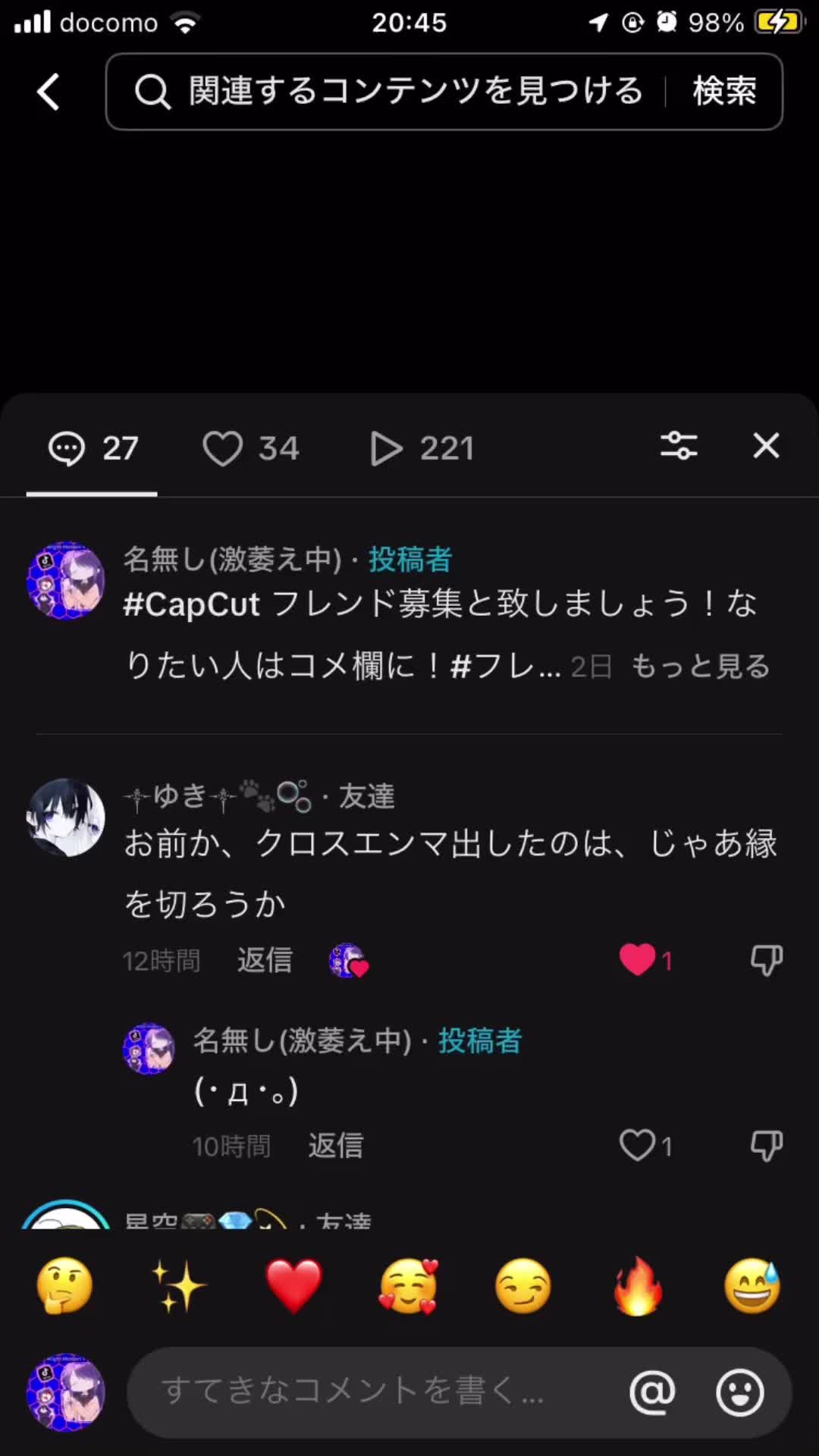Screen dimensions: 819x1456
Task: Open the #CapCut hashtag
Action: (x=192, y=604)
